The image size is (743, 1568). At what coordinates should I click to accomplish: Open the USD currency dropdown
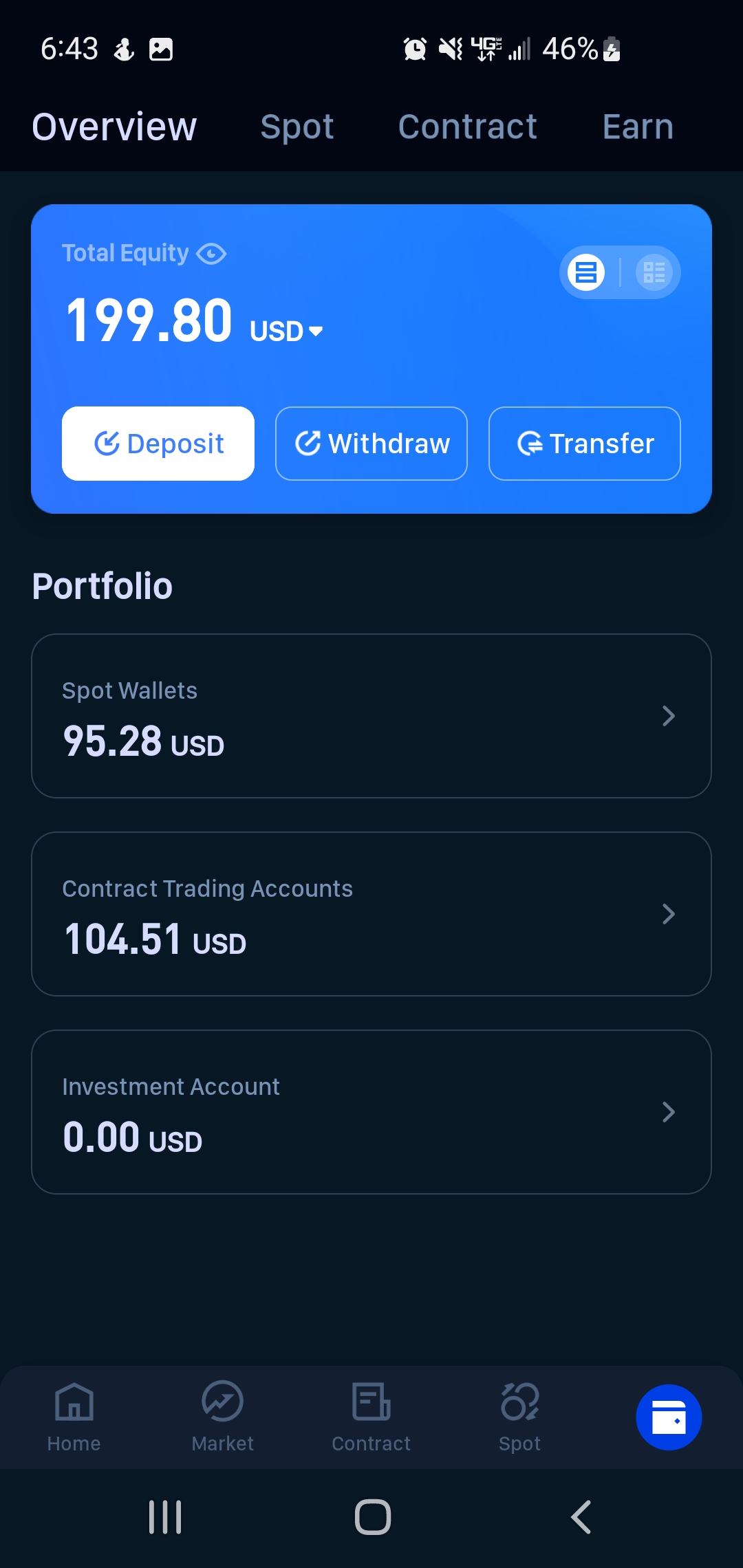(x=286, y=331)
